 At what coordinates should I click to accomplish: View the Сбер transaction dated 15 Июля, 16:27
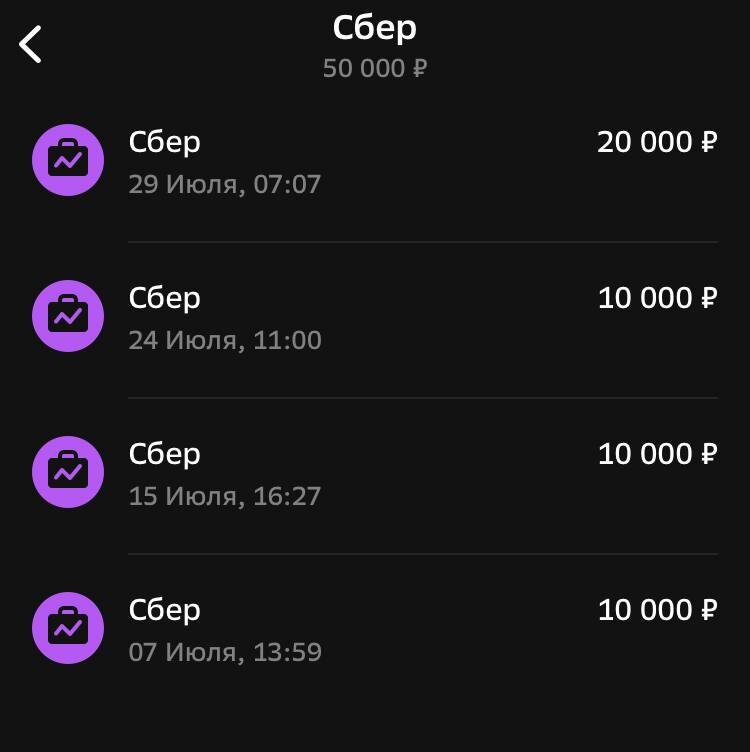[x=375, y=474]
